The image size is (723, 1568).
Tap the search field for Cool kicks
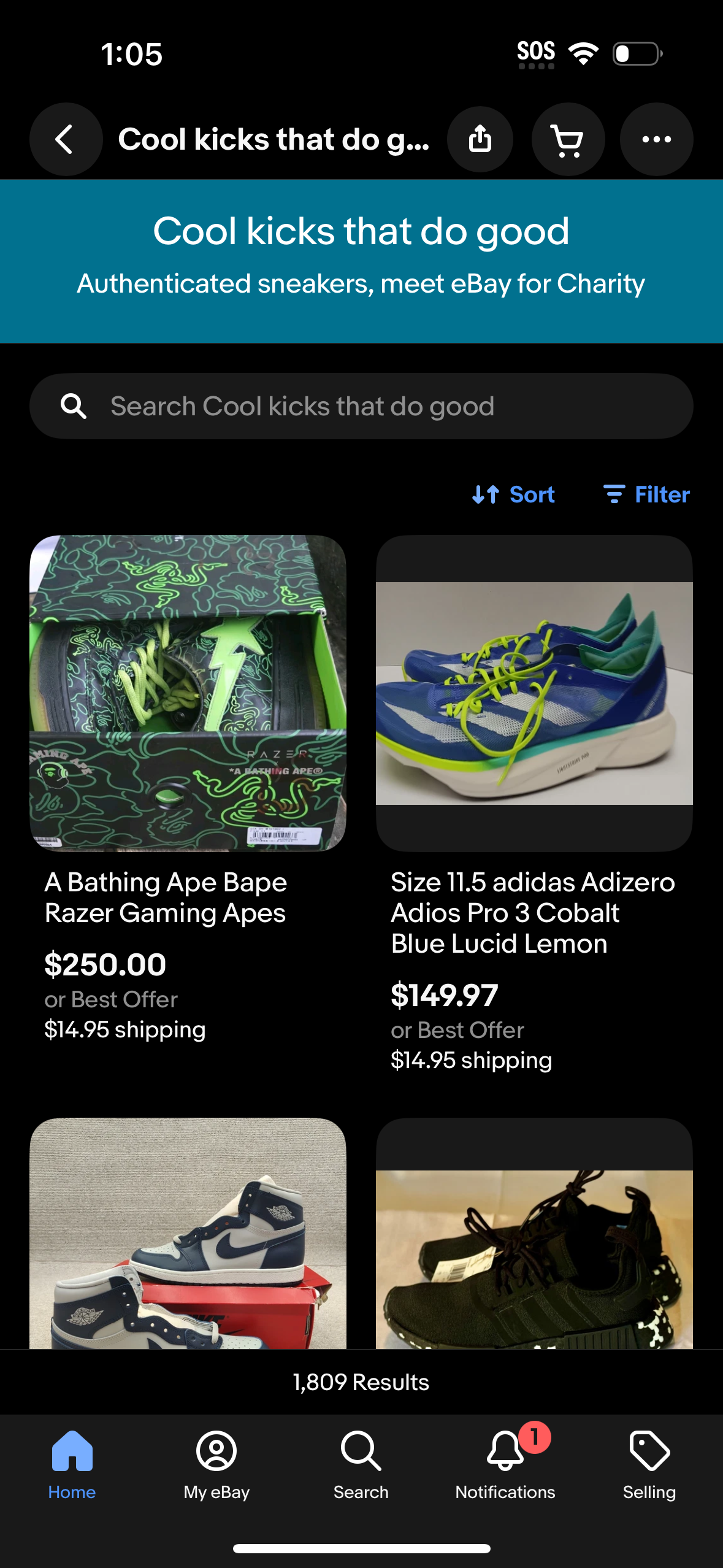(361, 405)
